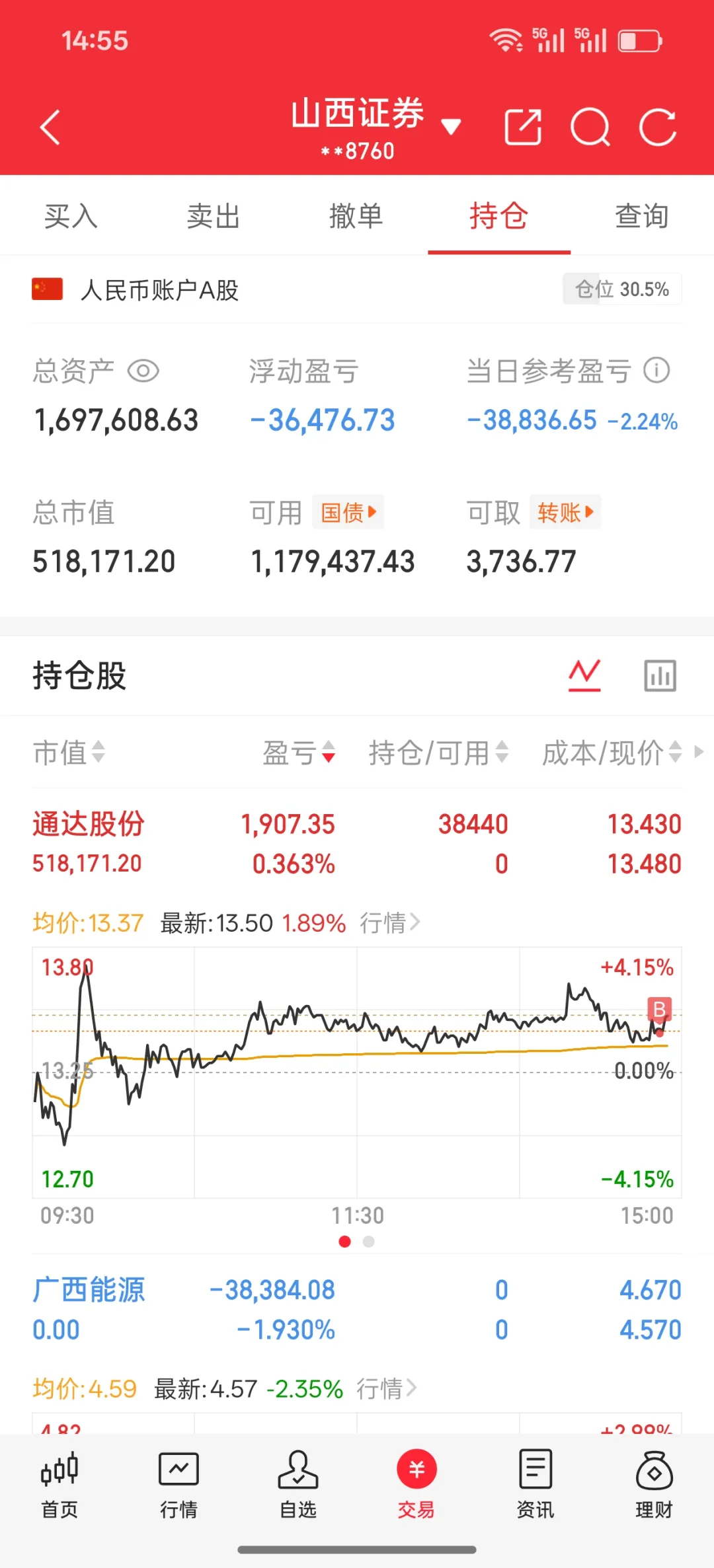Sort holdings by 盈亏
The width and height of the screenshot is (714, 1568).
(x=299, y=753)
